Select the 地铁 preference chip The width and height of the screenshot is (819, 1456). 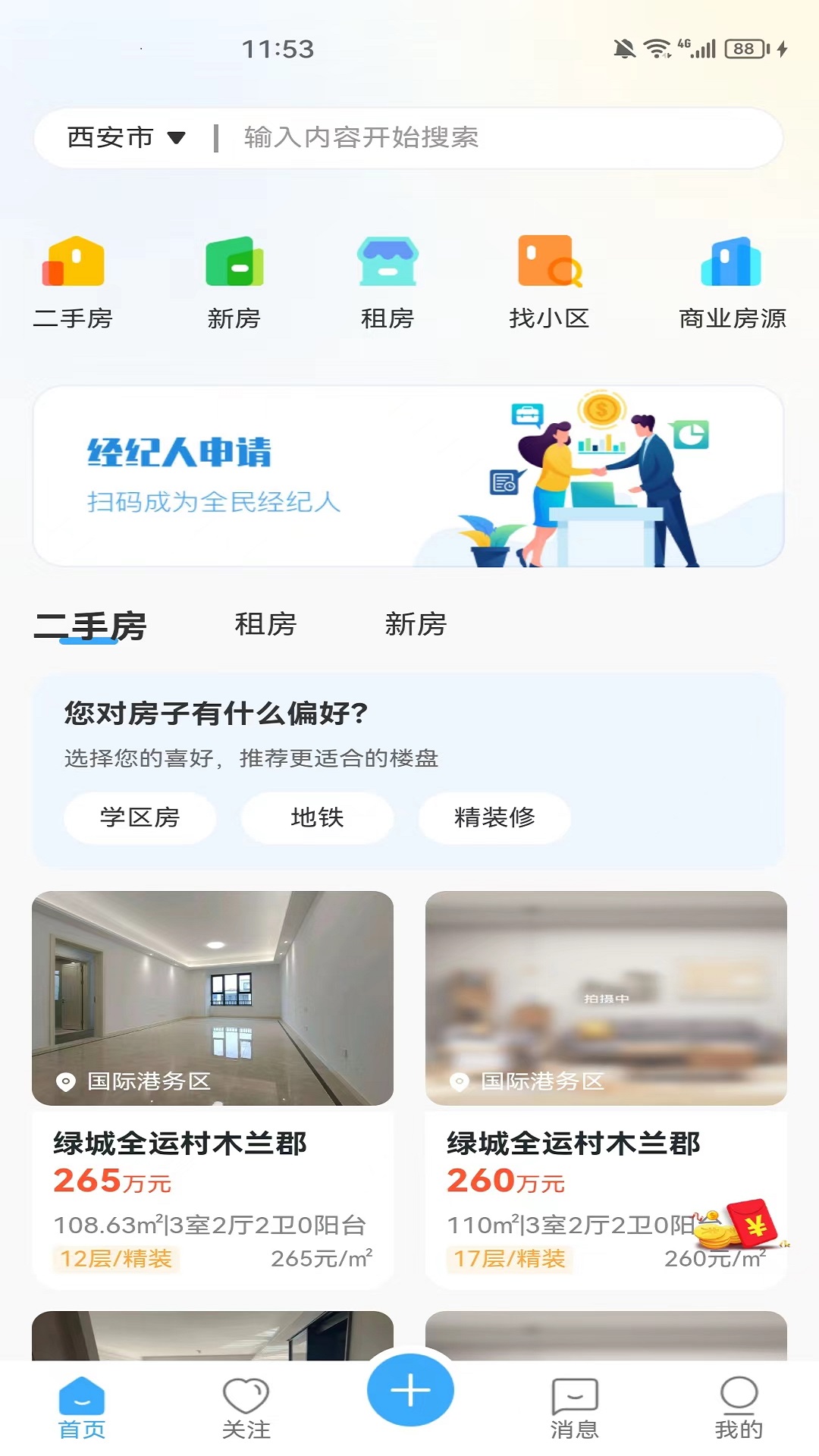coord(317,817)
